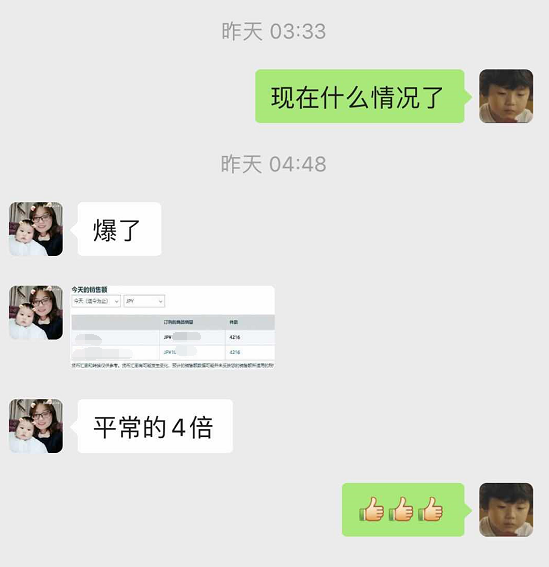Tap contact avatar next to 平常的4倍

point(36,426)
